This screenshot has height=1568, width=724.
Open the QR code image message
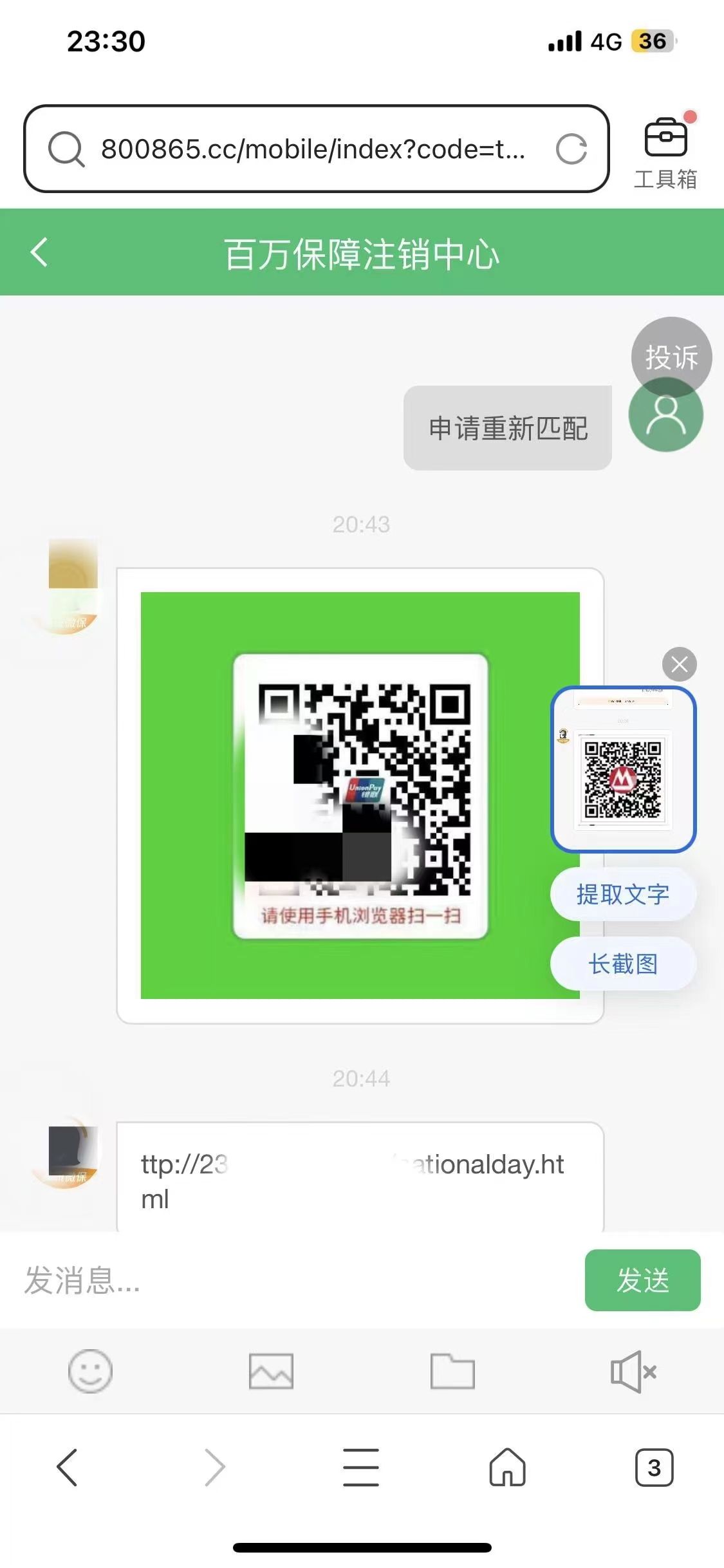coord(360,796)
